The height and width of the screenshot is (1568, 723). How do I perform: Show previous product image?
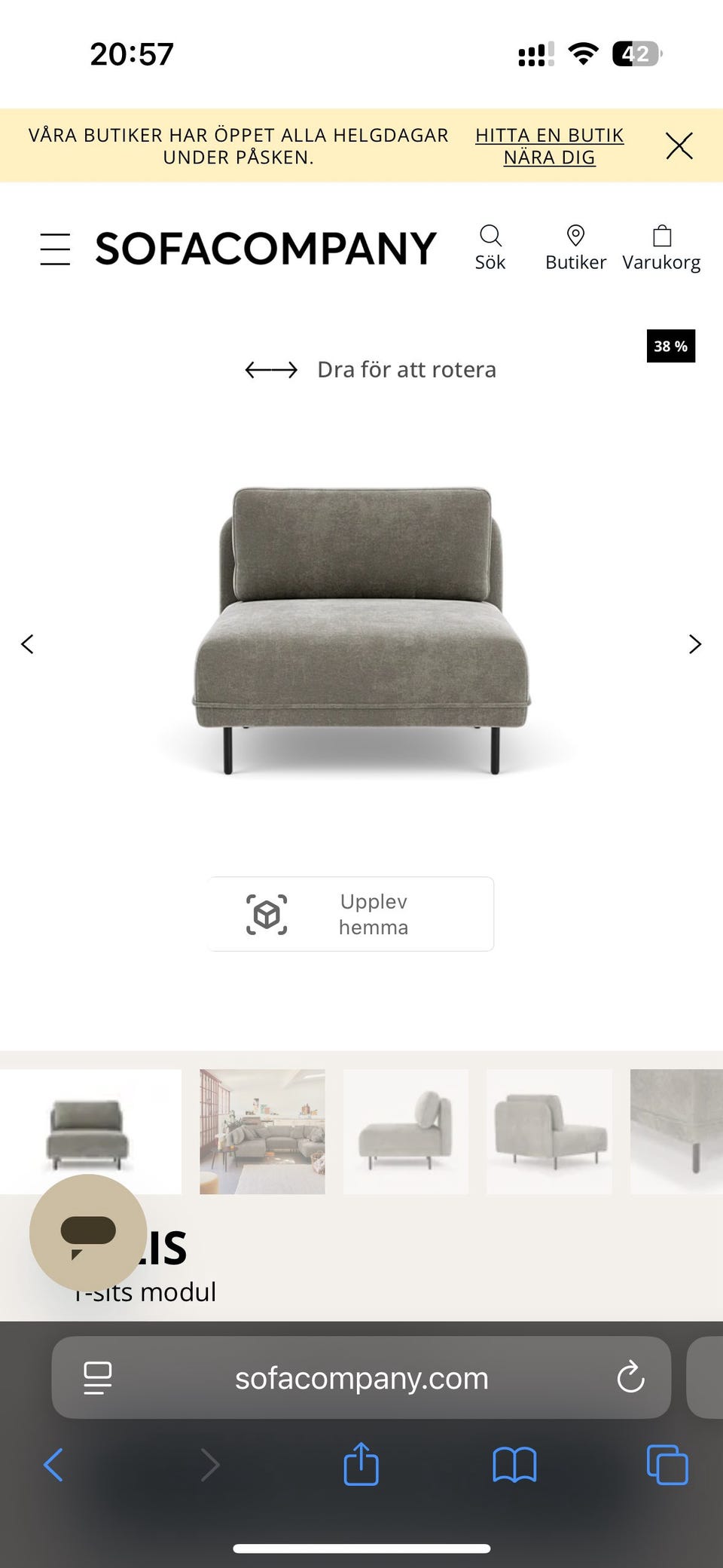pos(28,644)
